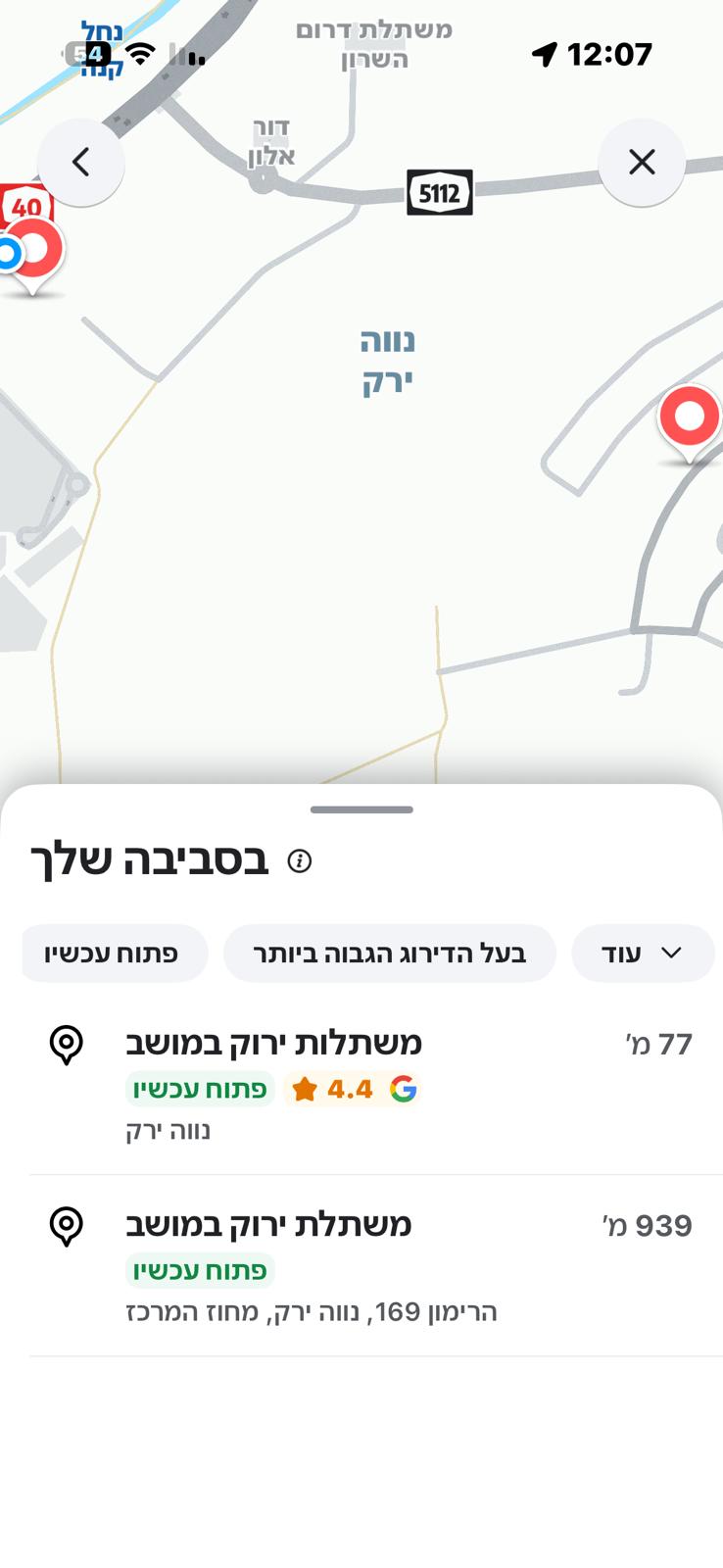Apply the 'פתוח עכשיו' filter chip
723x1568 pixels.
(113, 954)
